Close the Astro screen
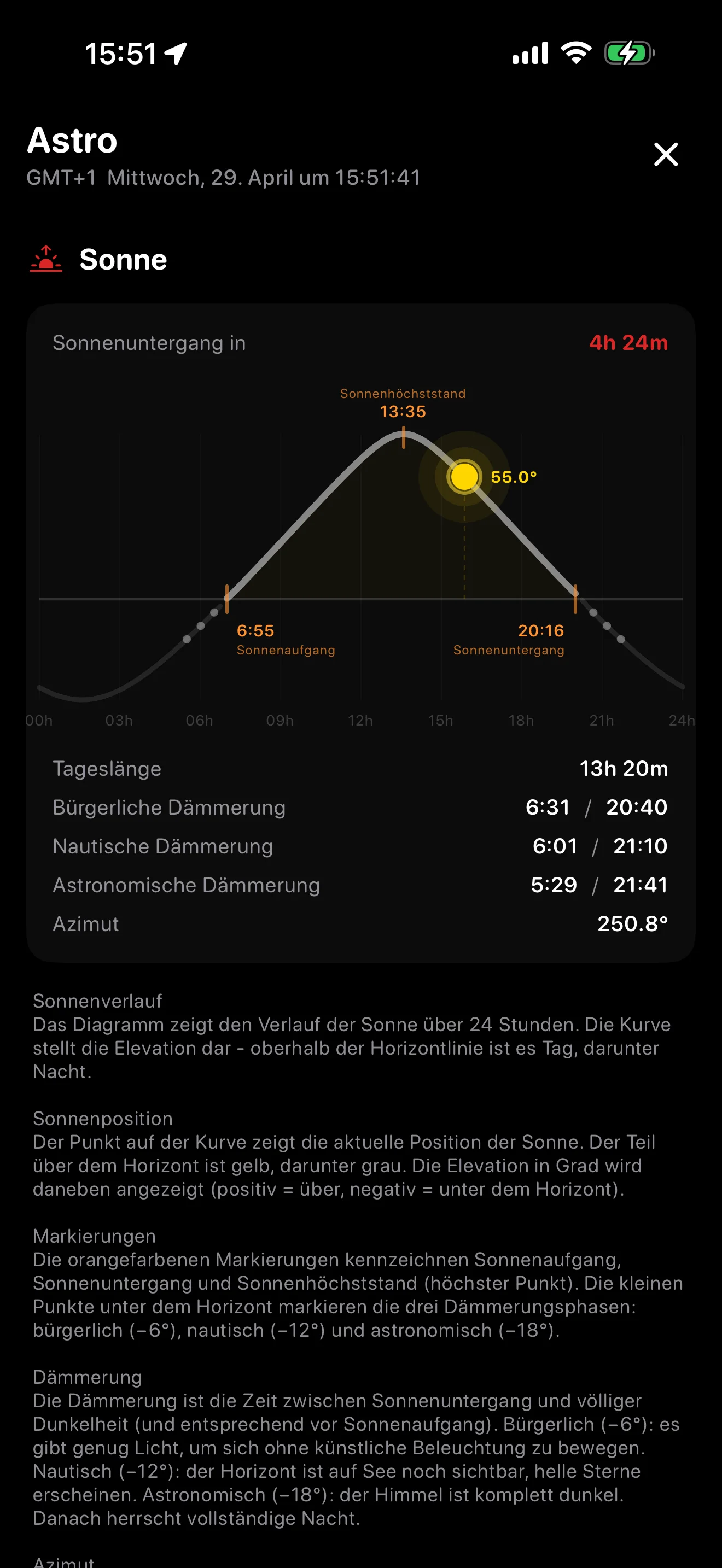 pyautogui.click(x=665, y=154)
